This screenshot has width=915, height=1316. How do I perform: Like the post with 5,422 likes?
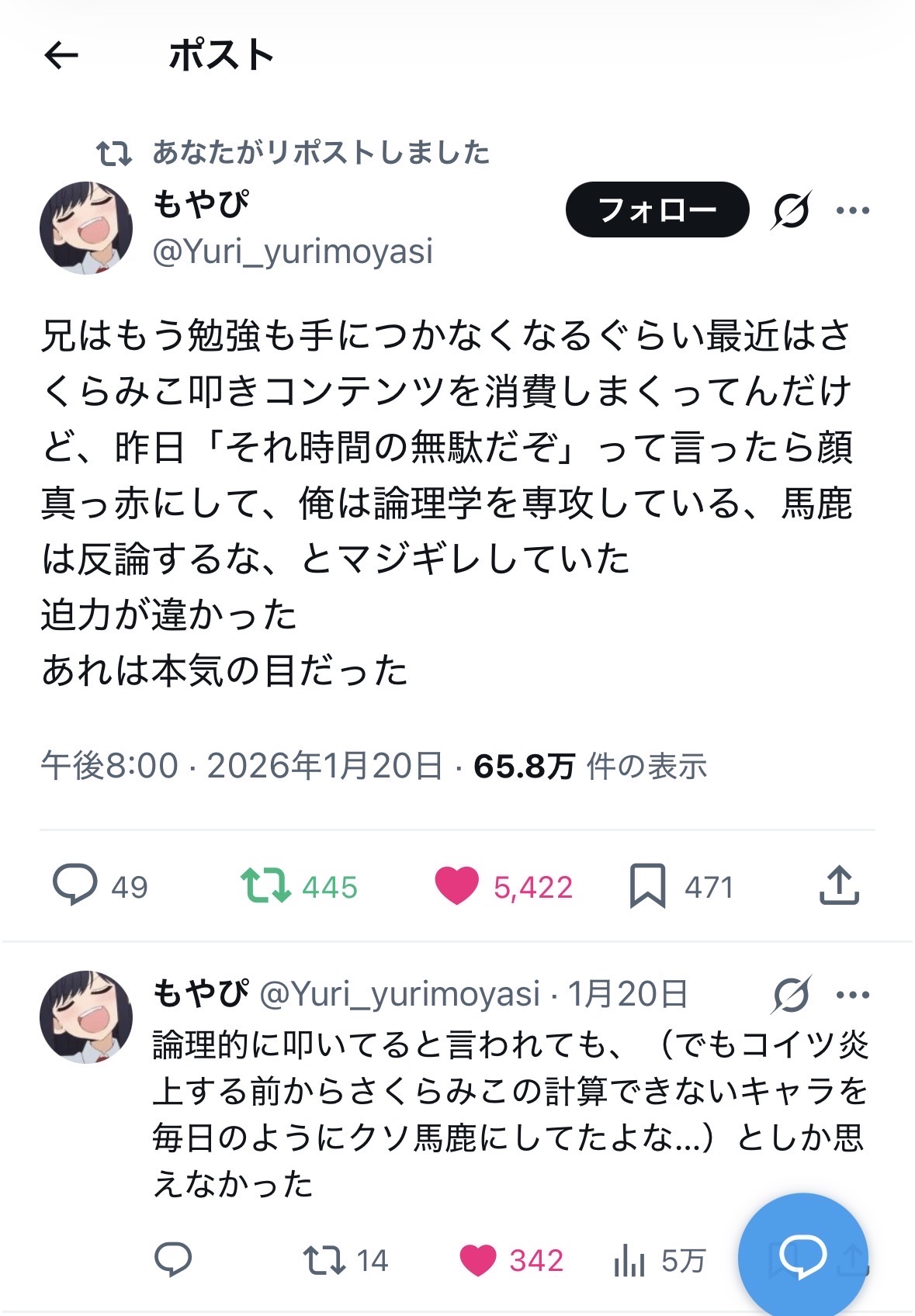(x=456, y=885)
